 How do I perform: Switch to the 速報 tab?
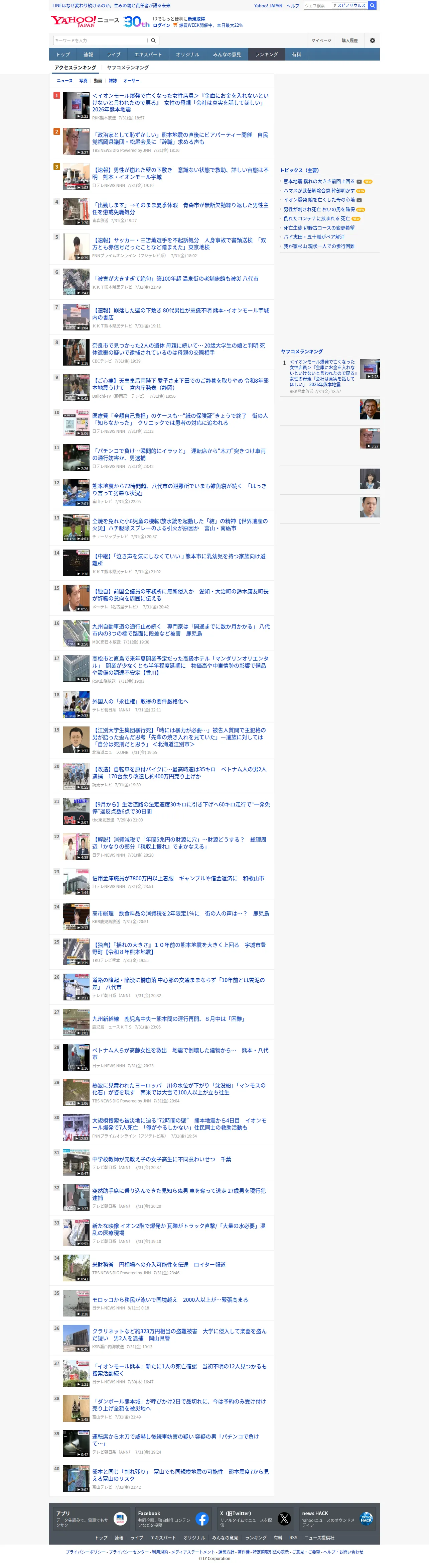point(88,55)
